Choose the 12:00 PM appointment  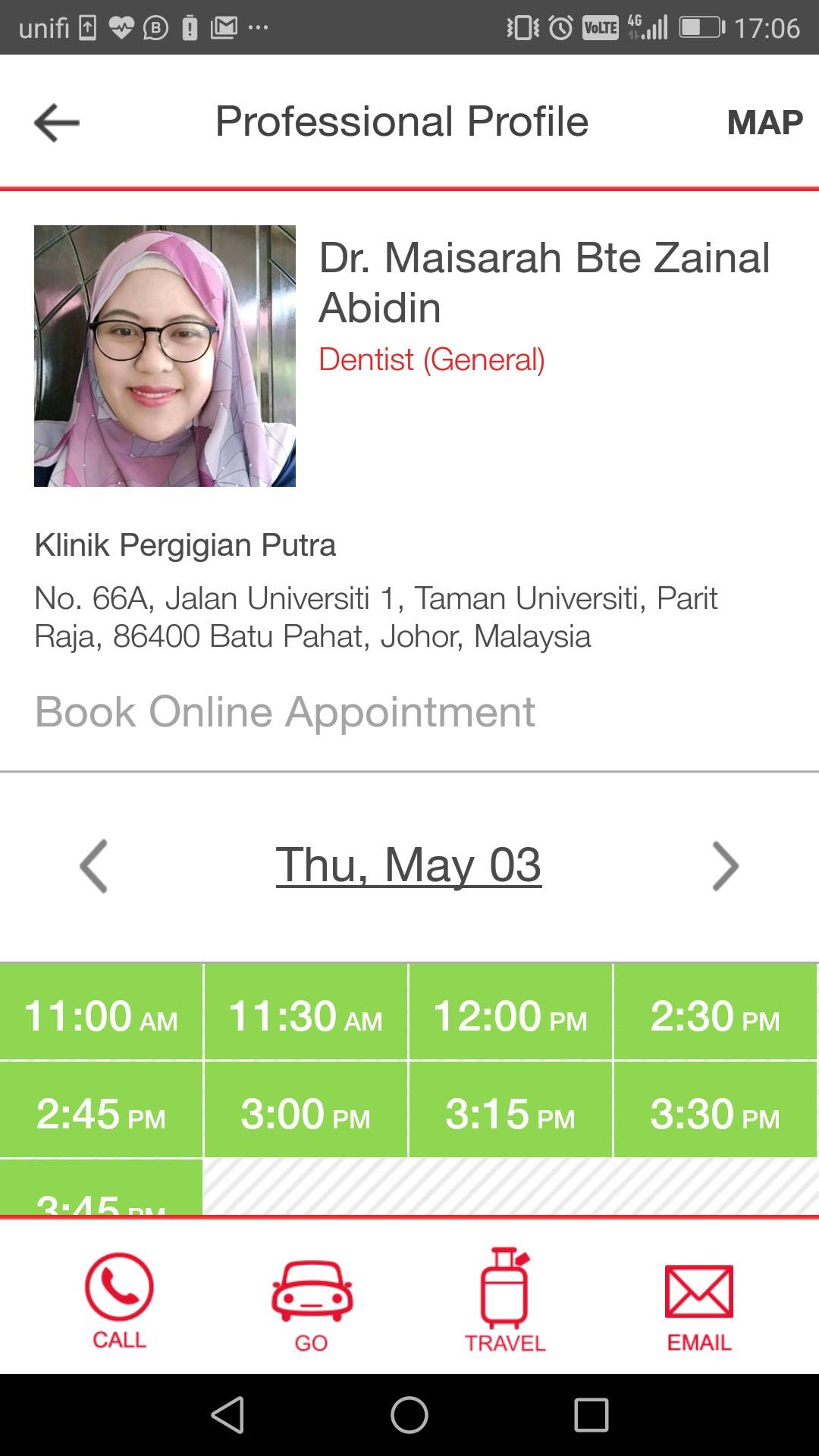[x=510, y=1012]
